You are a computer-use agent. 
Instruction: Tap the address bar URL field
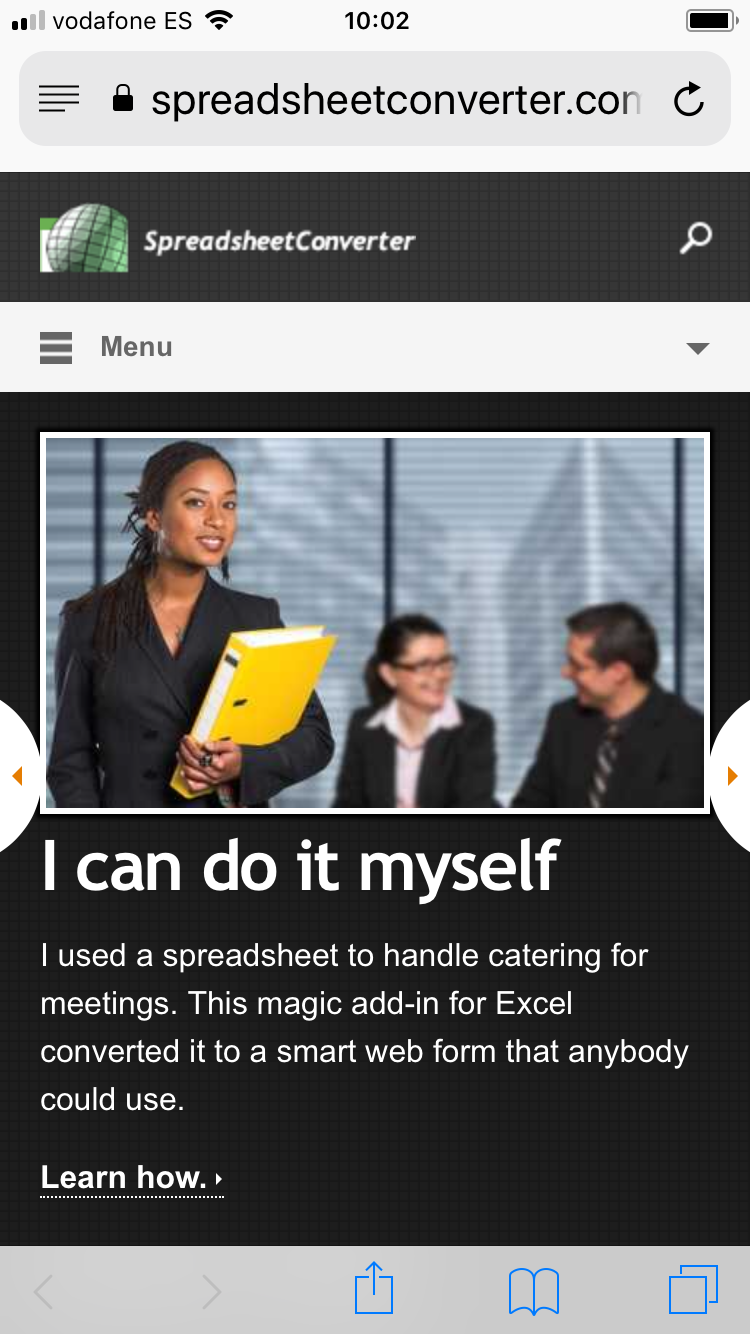(395, 99)
